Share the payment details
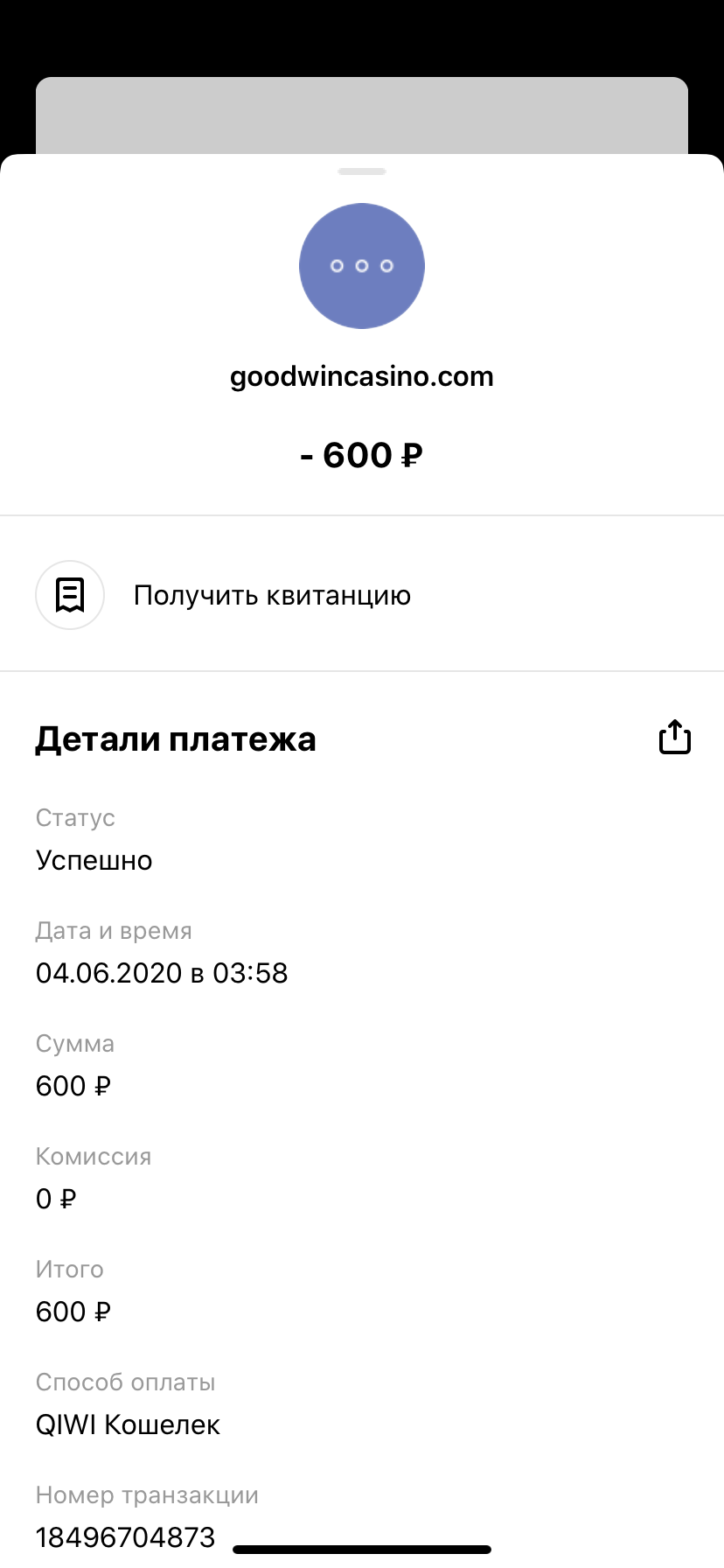 coord(674,738)
